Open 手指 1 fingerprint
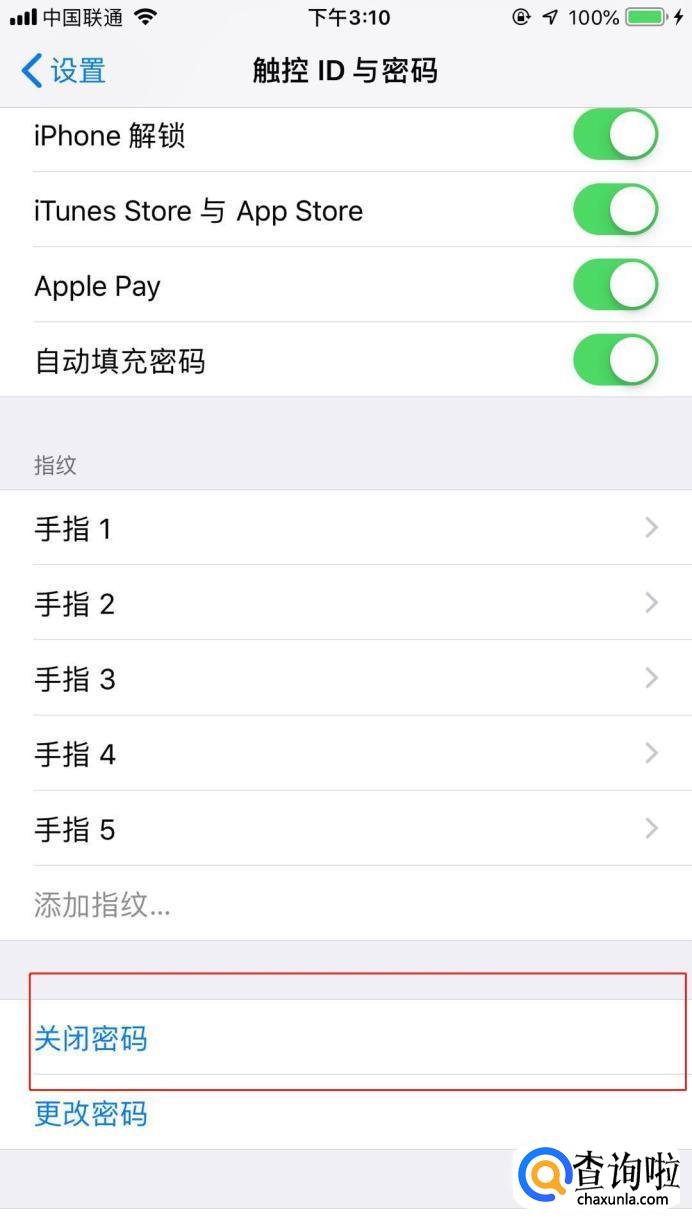 tap(345, 528)
